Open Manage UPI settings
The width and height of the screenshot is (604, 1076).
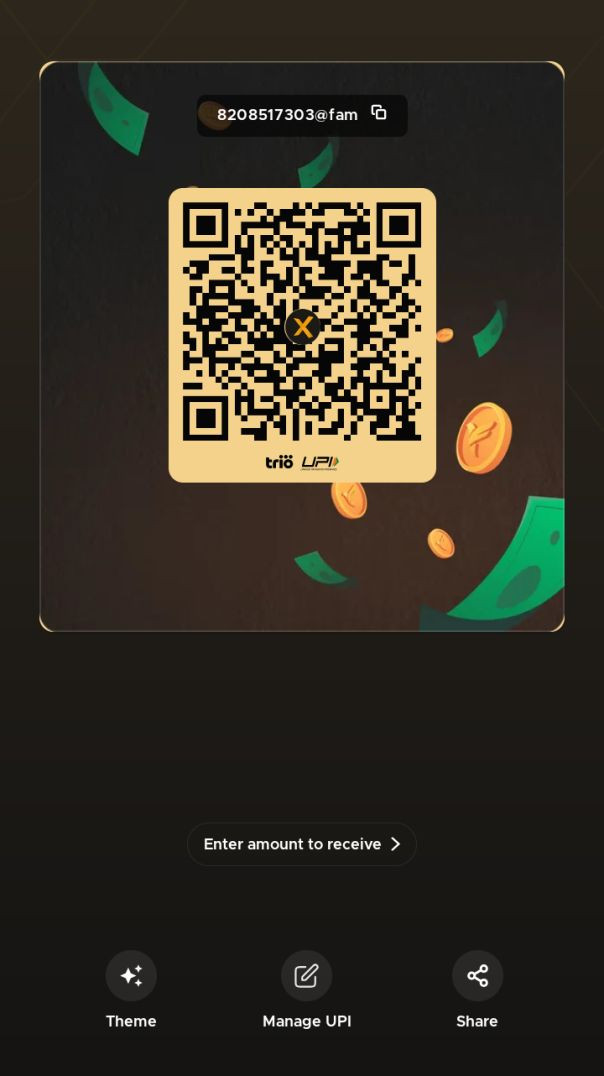tap(306, 976)
